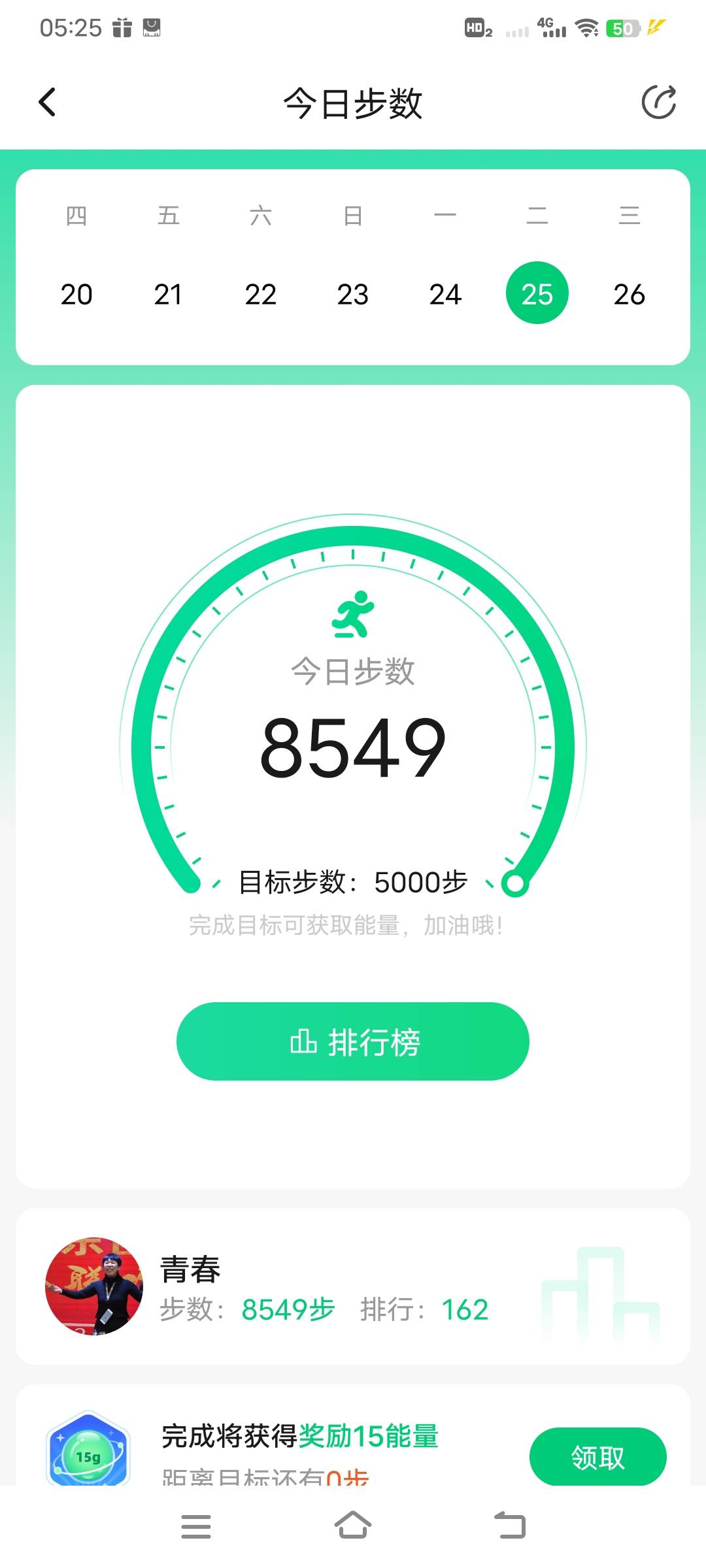
Task: Select date 20 under 四 column
Action: point(77,295)
